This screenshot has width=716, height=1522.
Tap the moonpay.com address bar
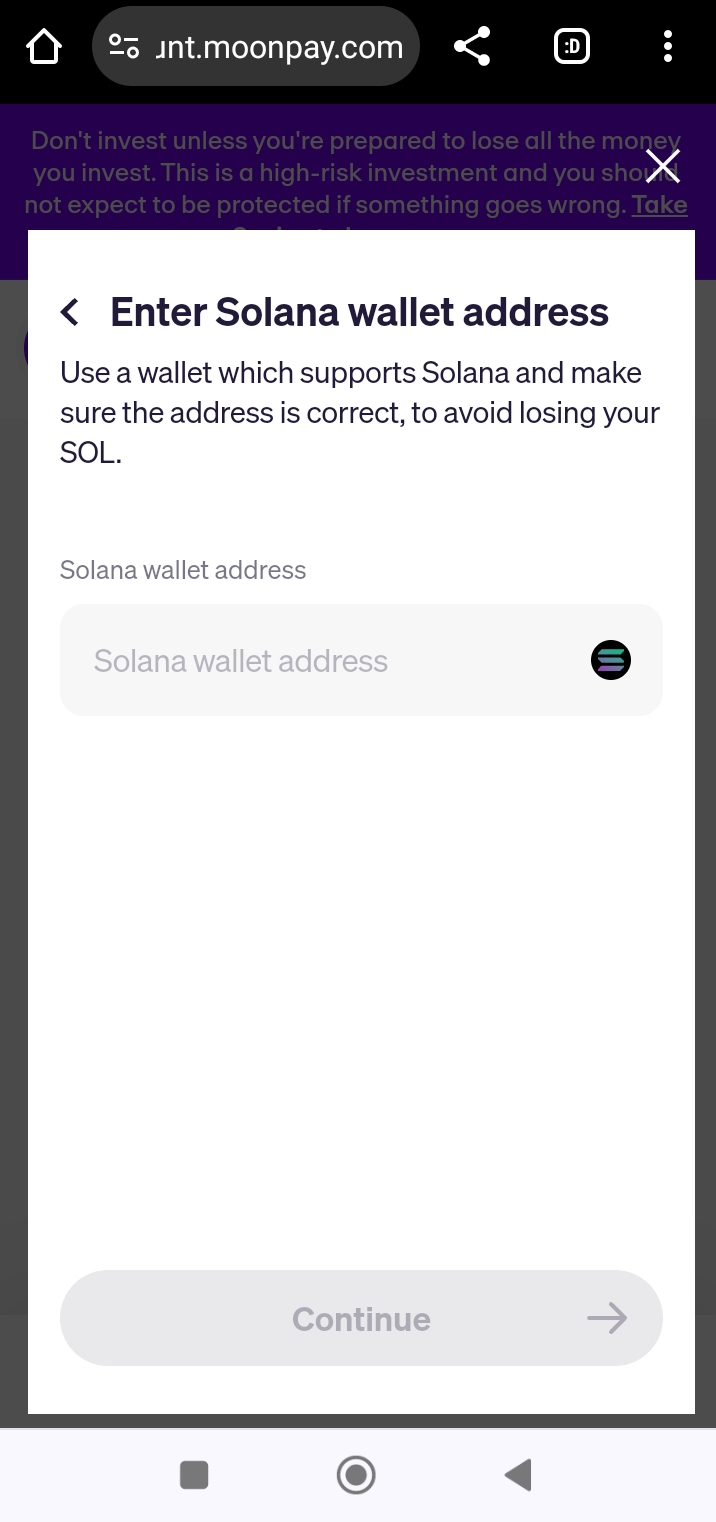pos(256,46)
